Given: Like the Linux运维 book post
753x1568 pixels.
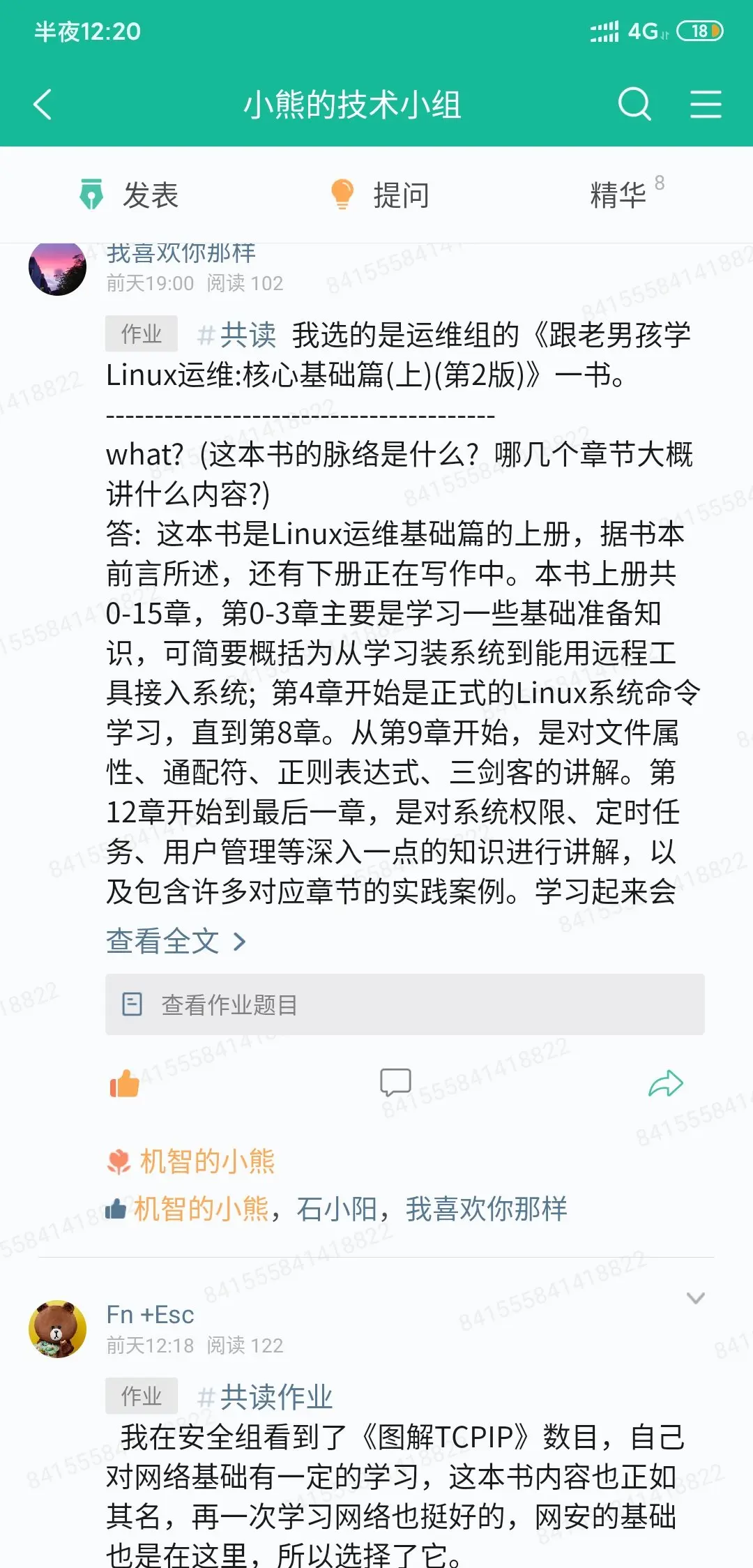Looking at the screenshot, I should tap(125, 1083).
